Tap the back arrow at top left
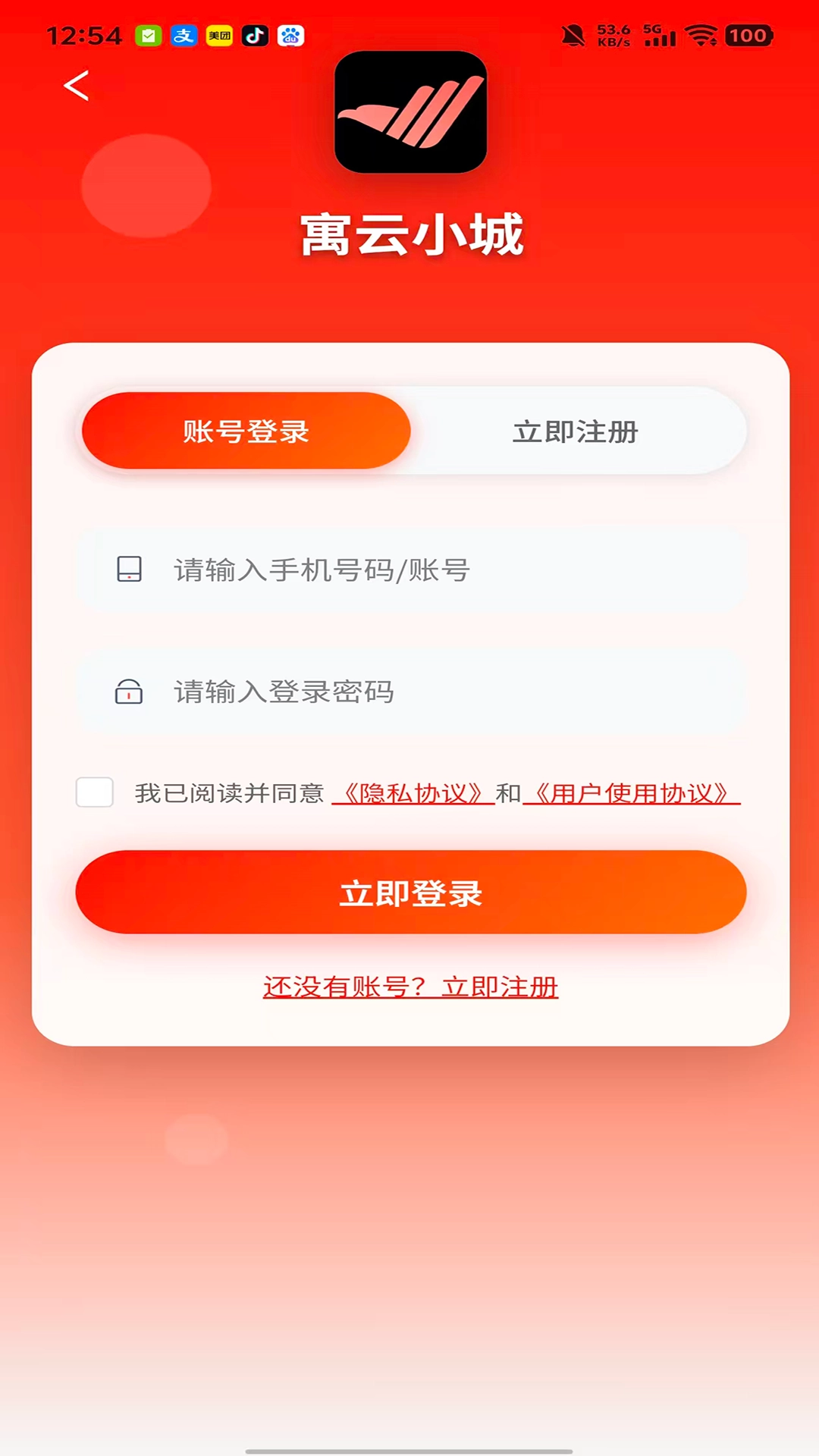 click(x=77, y=86)
